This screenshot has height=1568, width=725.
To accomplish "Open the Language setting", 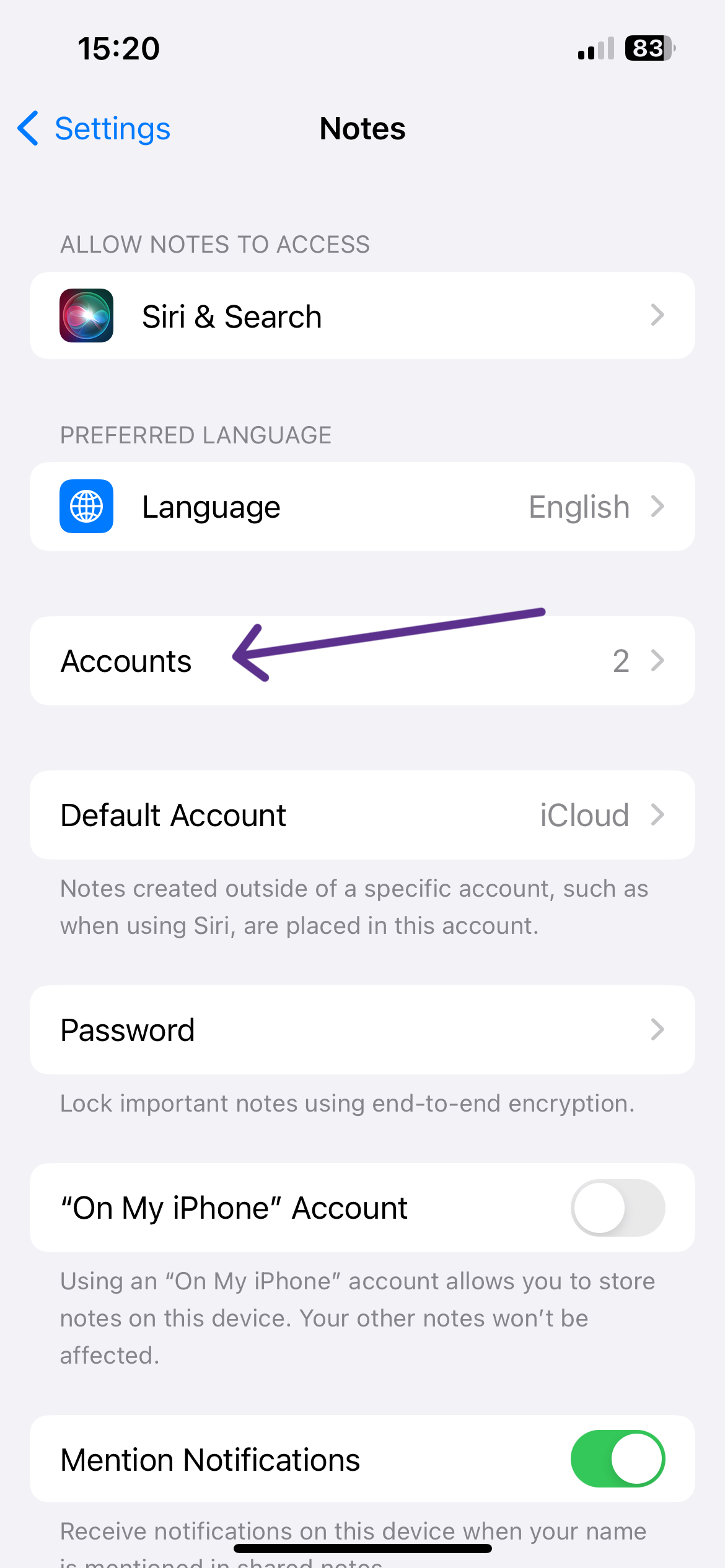I will (x=362, y=507).
